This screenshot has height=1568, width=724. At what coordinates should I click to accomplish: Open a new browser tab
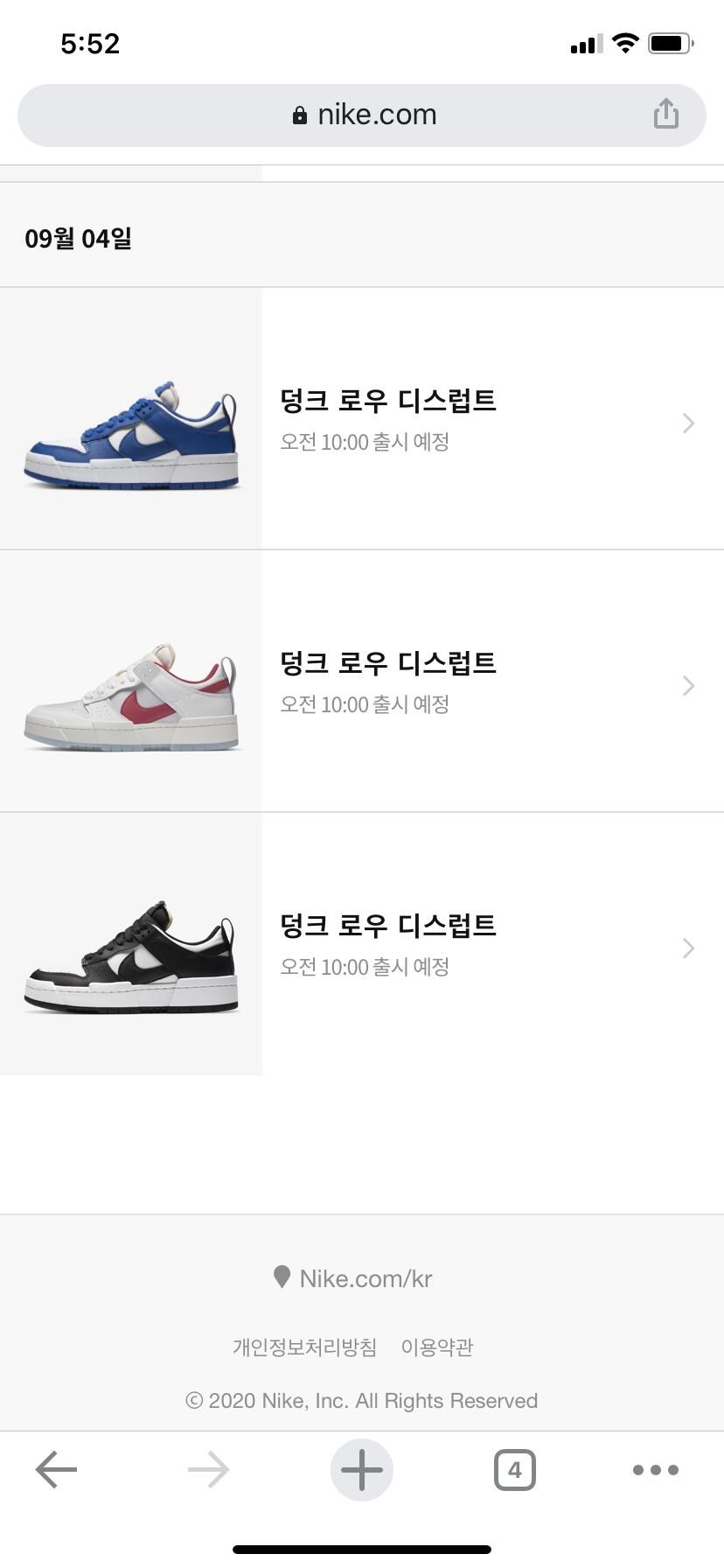tap(362, 1469)
